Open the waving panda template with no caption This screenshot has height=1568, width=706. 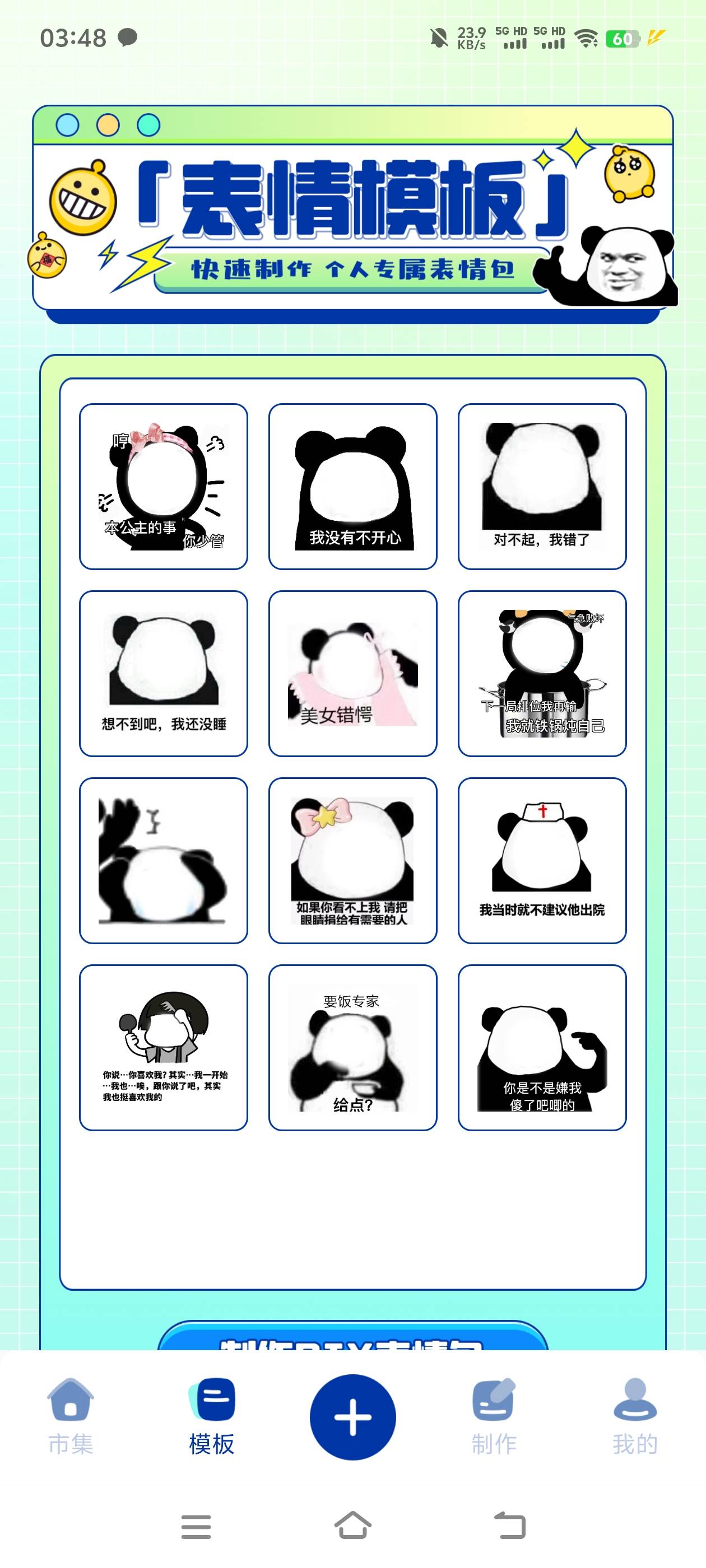pos(163,860)
